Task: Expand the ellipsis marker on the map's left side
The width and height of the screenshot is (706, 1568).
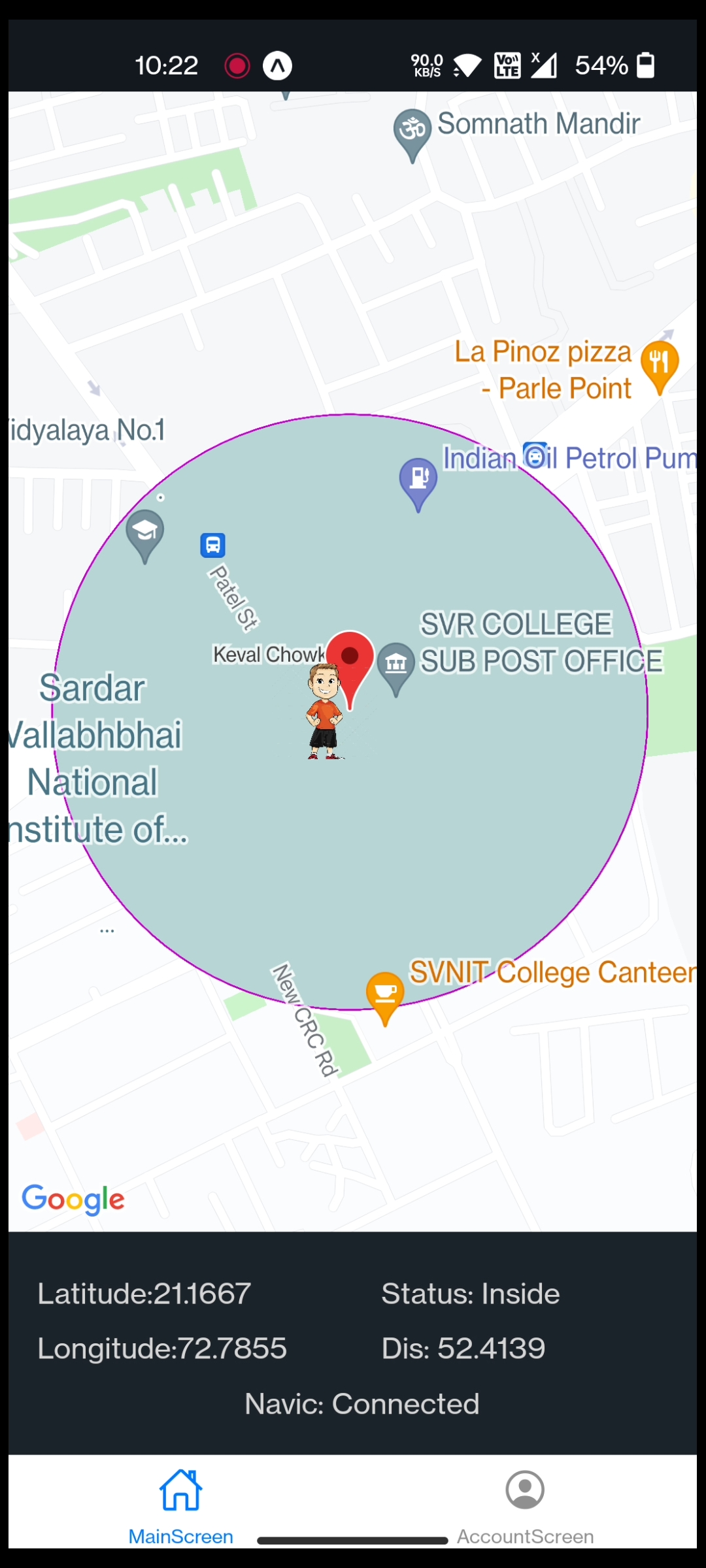Action: (x=107, y=929)
